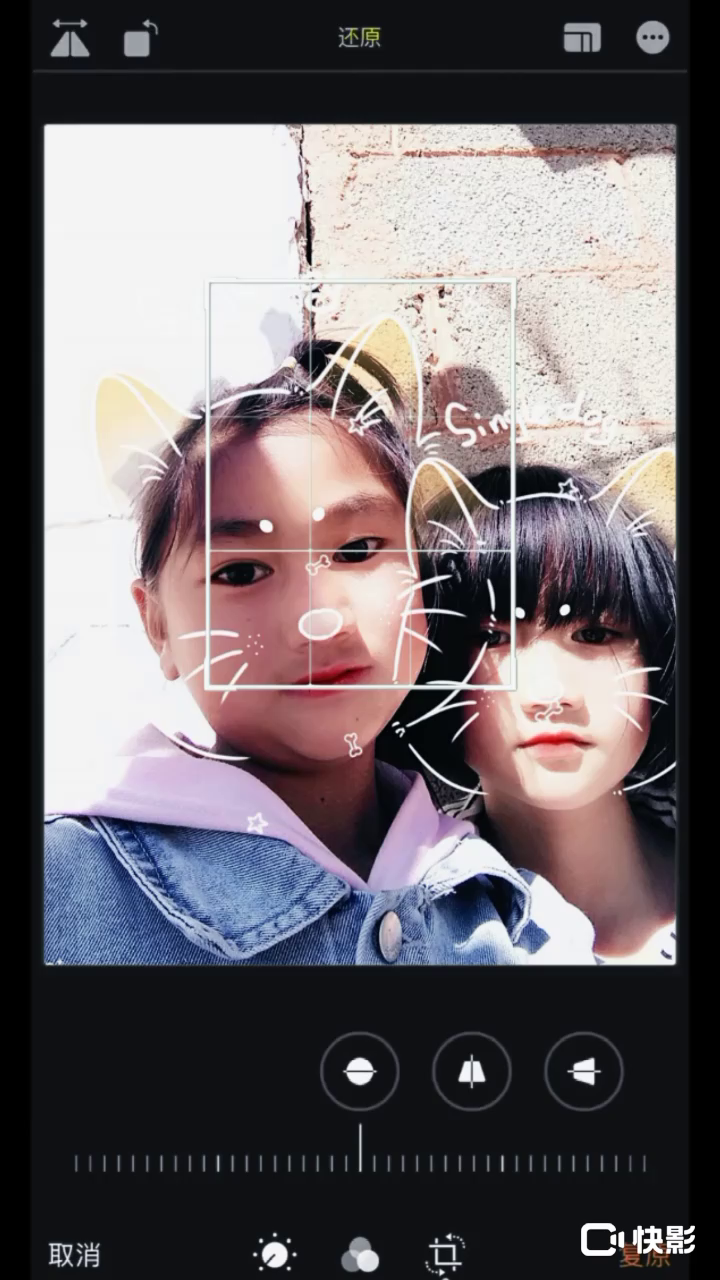The image size is (720, 1280).
Task: Open the aspect ratio options
Action: (582, 38)
